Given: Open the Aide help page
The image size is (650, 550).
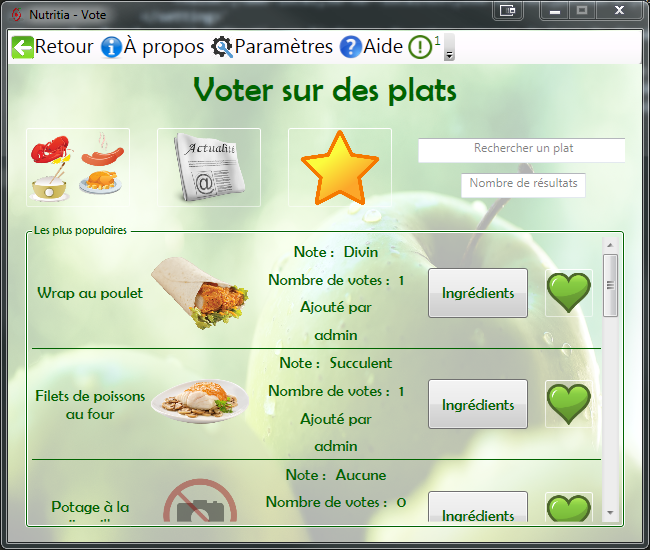Looking at the screenshot, I should click(371, 47).
